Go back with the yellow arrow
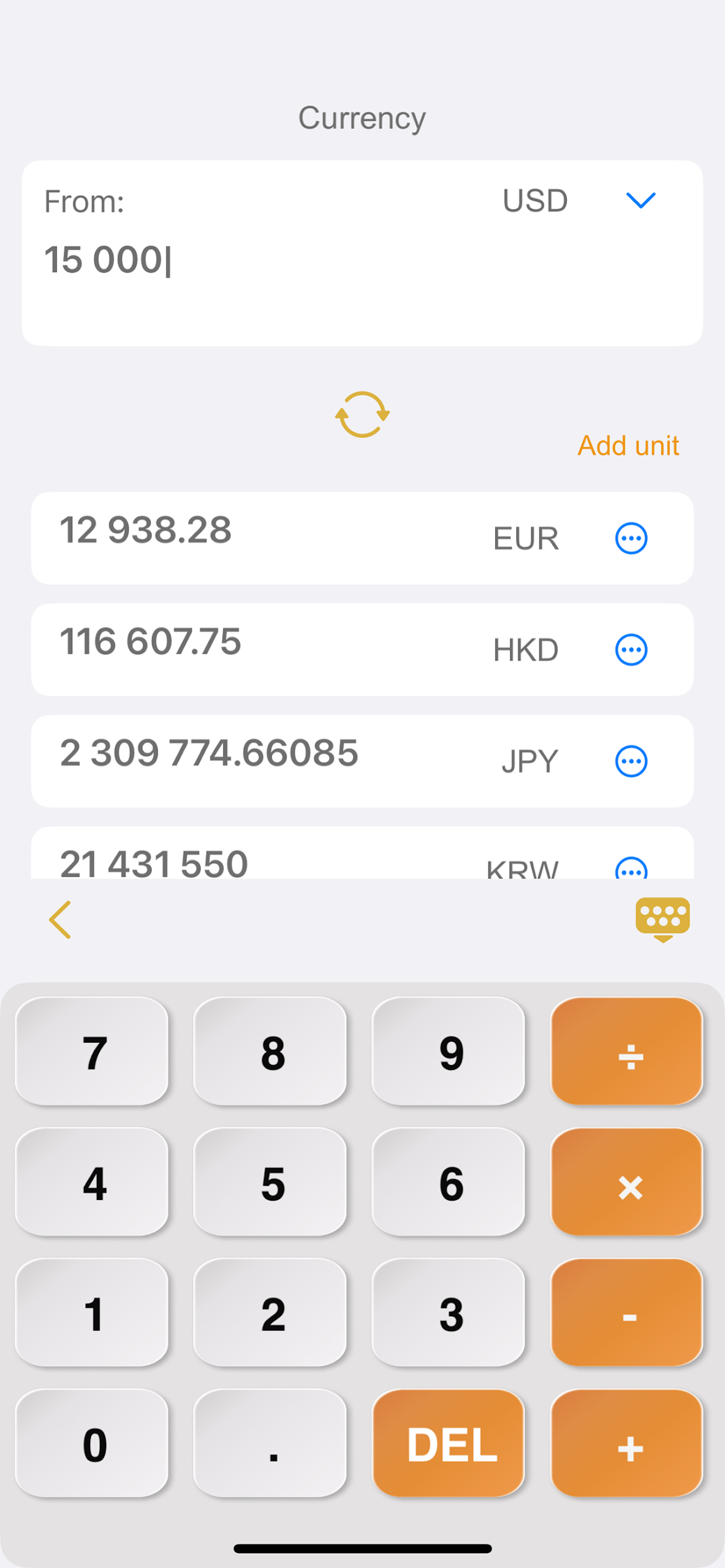 pos(60,919)
